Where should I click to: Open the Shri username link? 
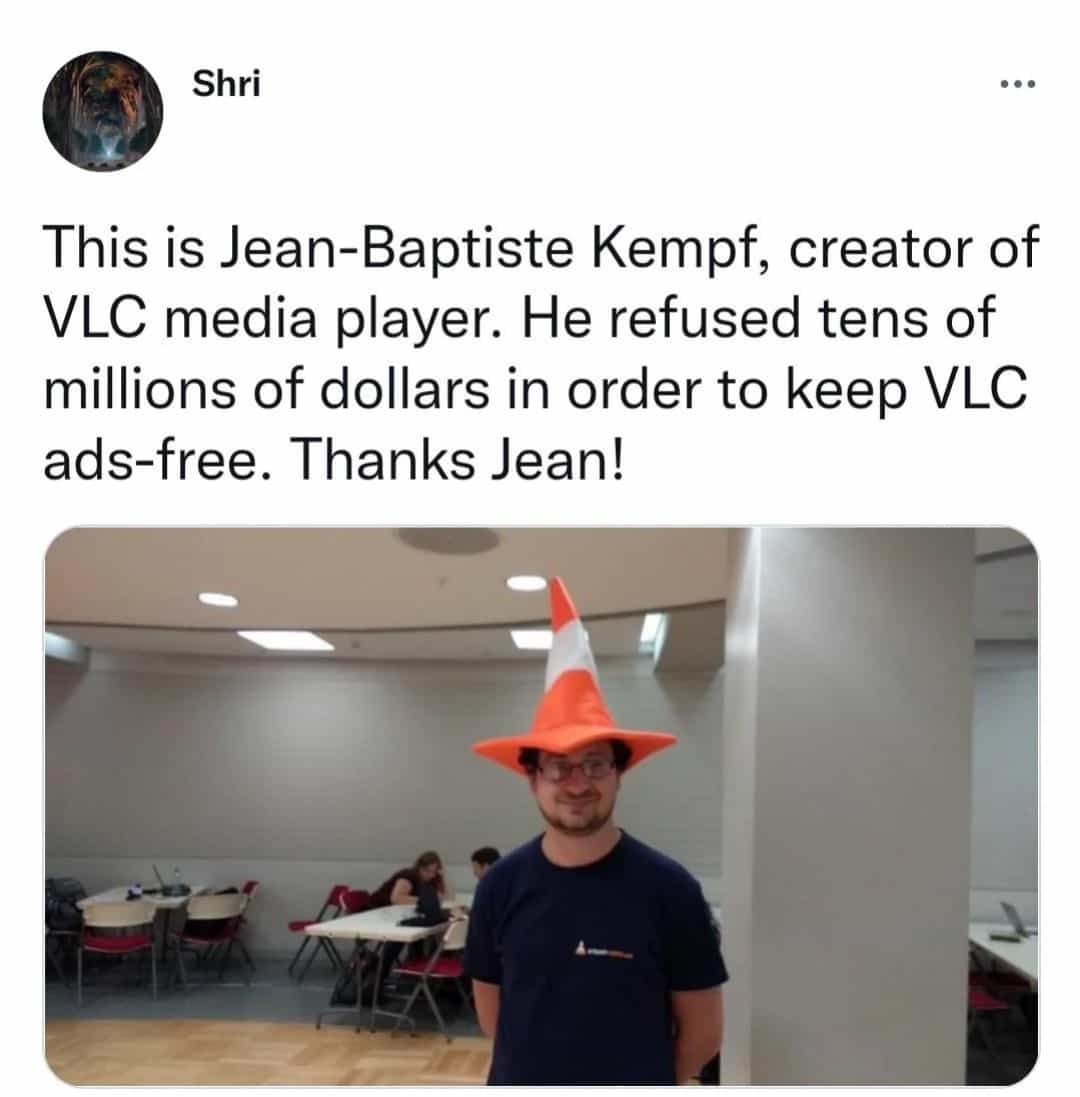(227, 84)
